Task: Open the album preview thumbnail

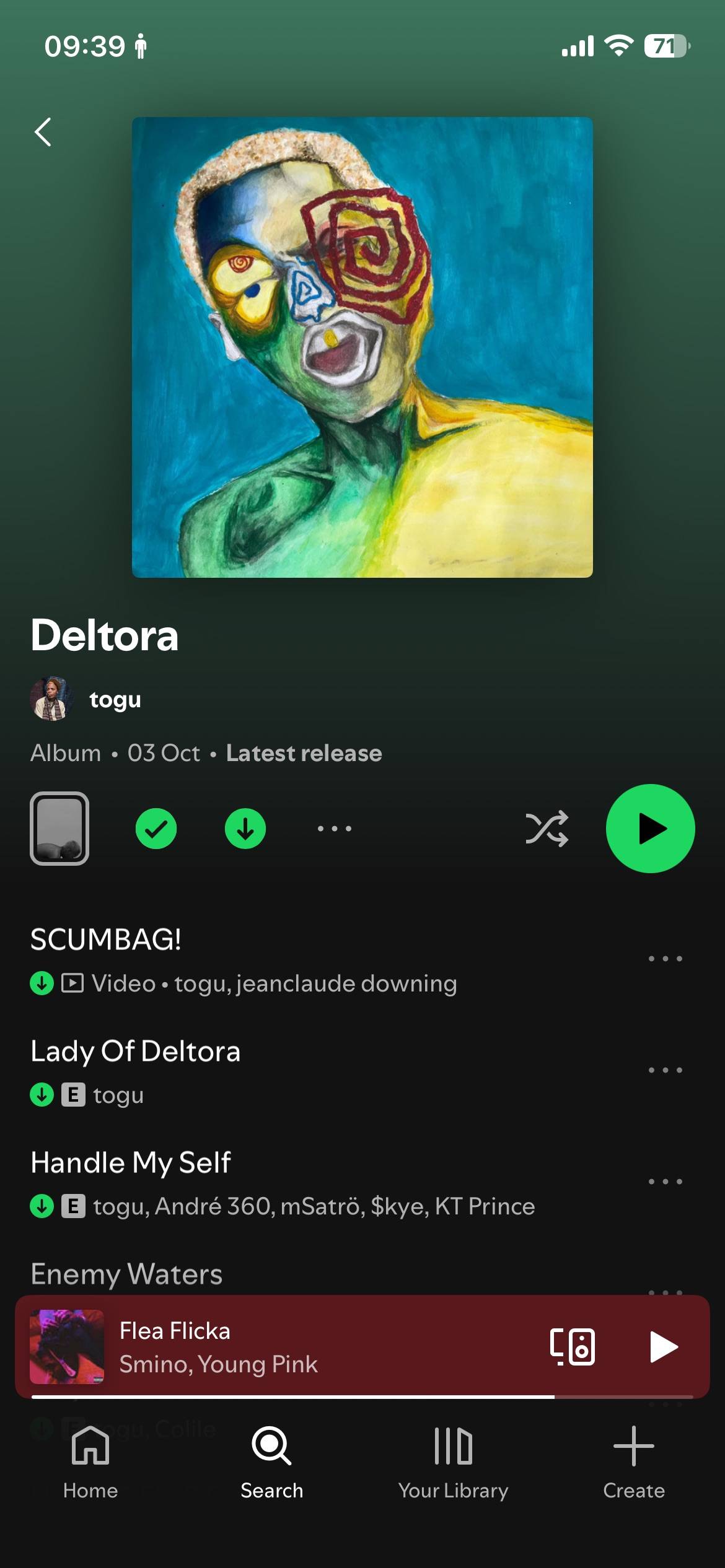Action: pyautogui.click(x=59, y=829)
